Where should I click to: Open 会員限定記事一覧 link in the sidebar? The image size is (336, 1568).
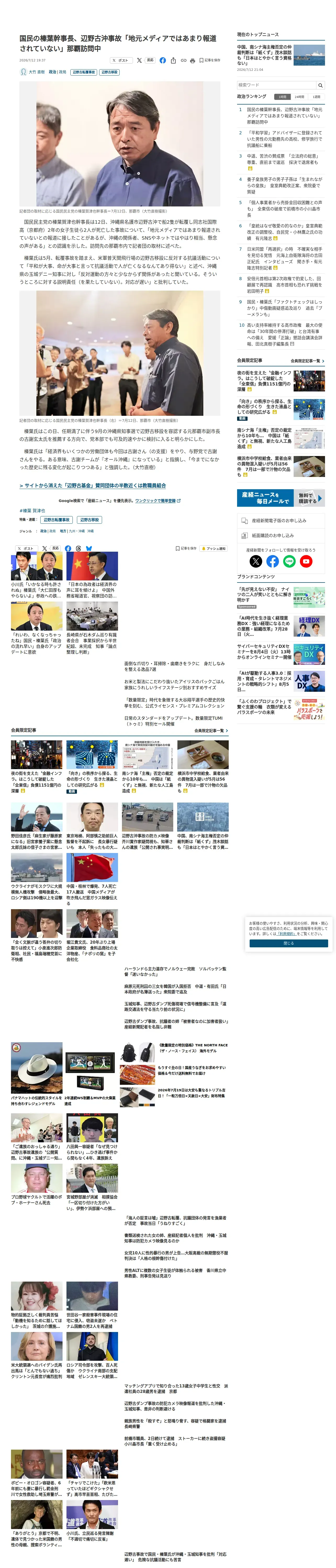307,361
